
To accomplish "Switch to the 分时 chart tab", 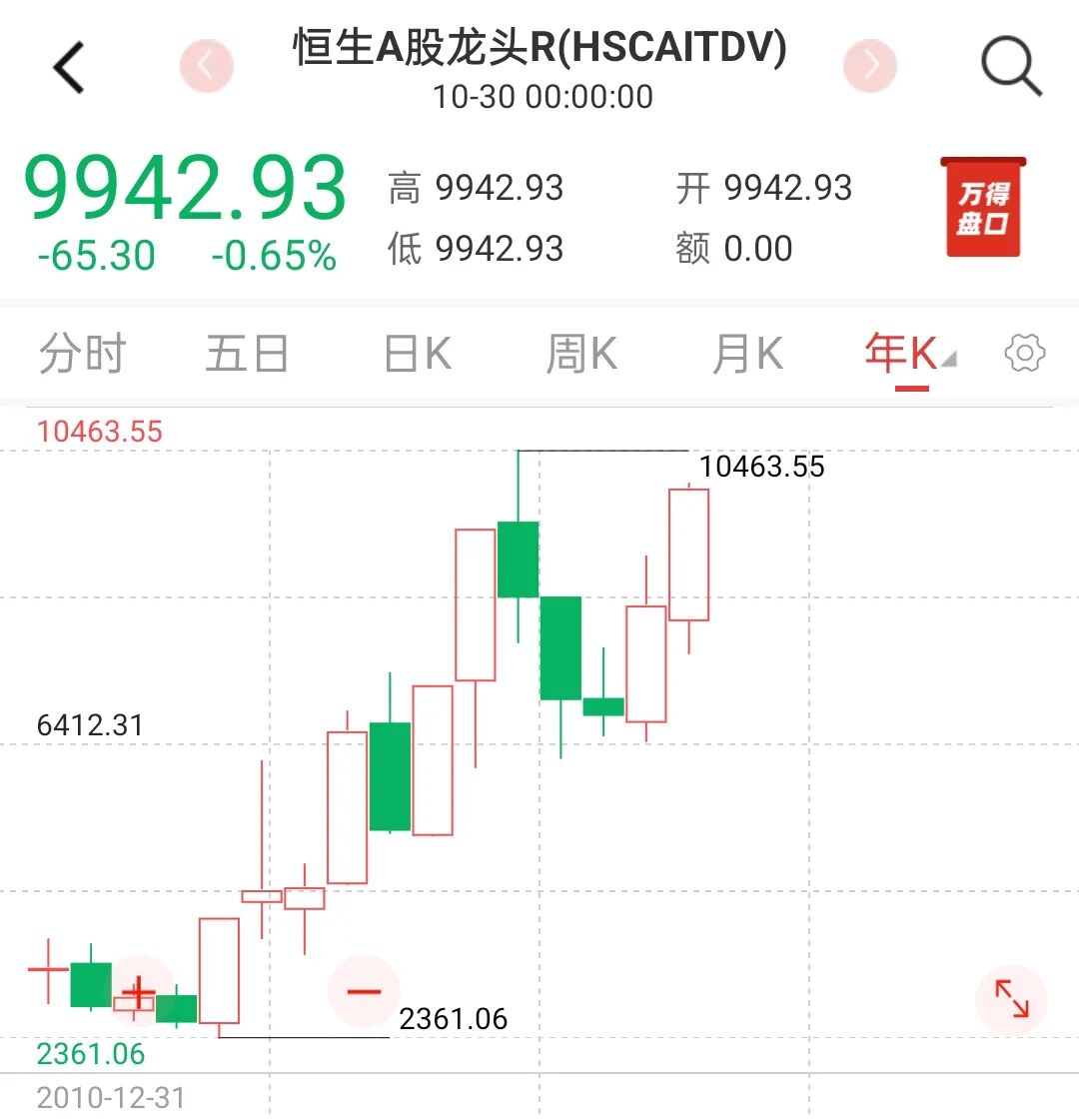I will pos(83,354).
